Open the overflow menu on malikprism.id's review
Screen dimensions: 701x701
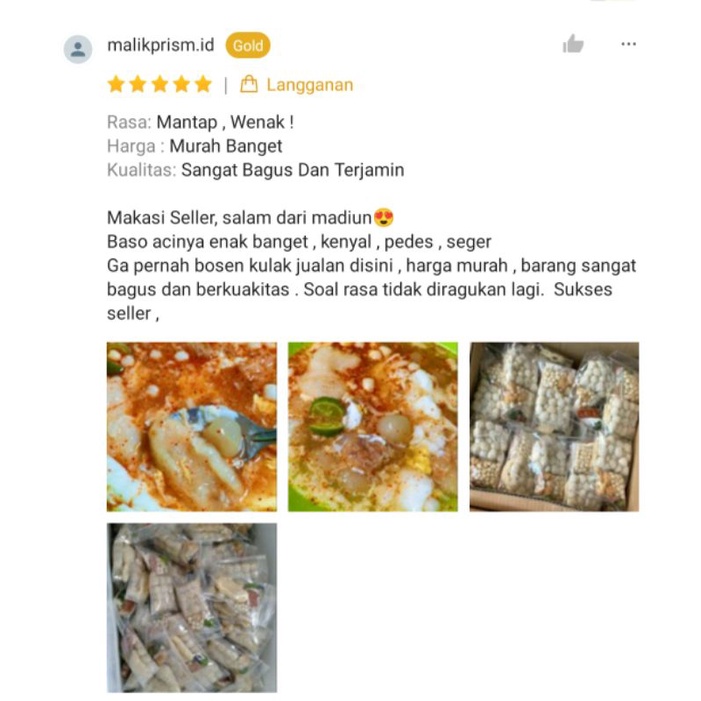[x=628, y=44]
